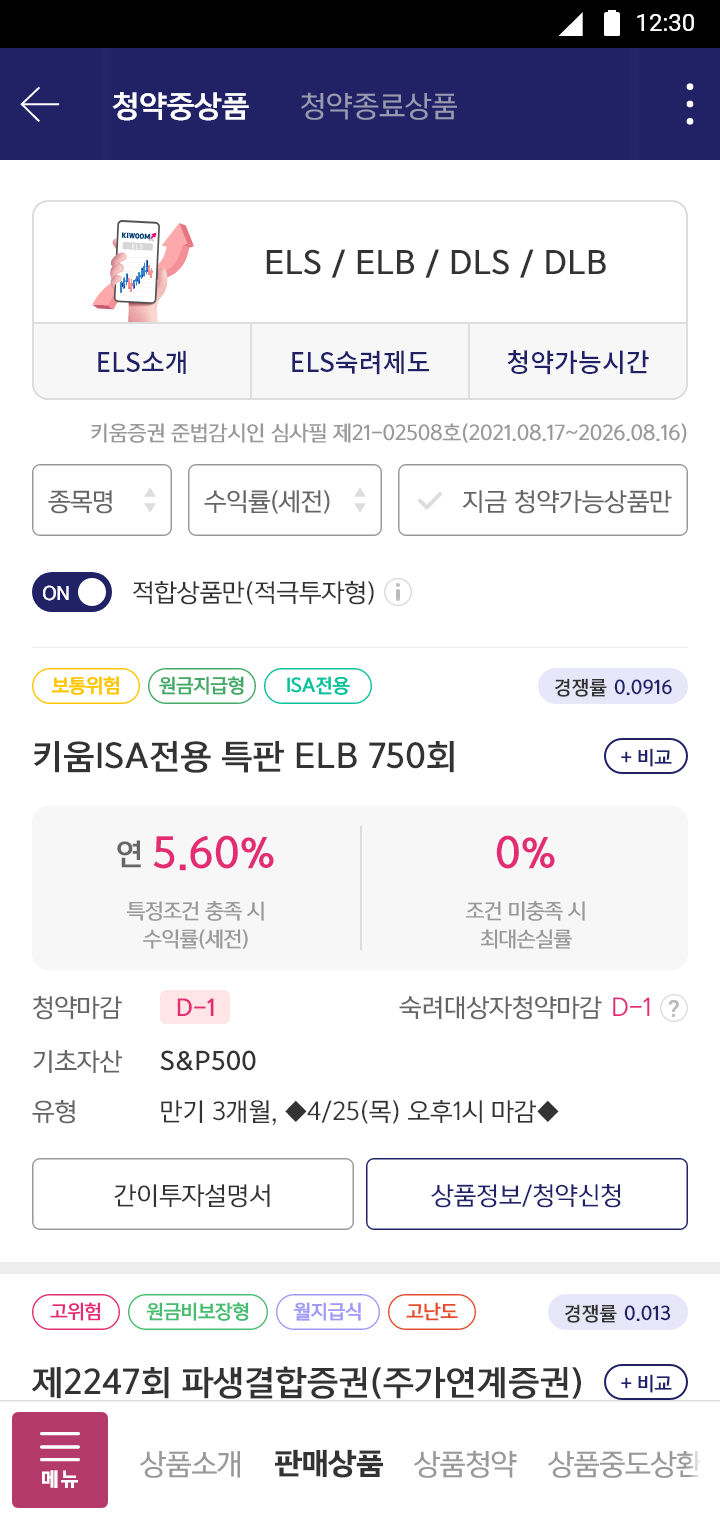Open 간이투자설명서 for ELB 750회
720x1520 pixels.
(x=193, y=1193)
